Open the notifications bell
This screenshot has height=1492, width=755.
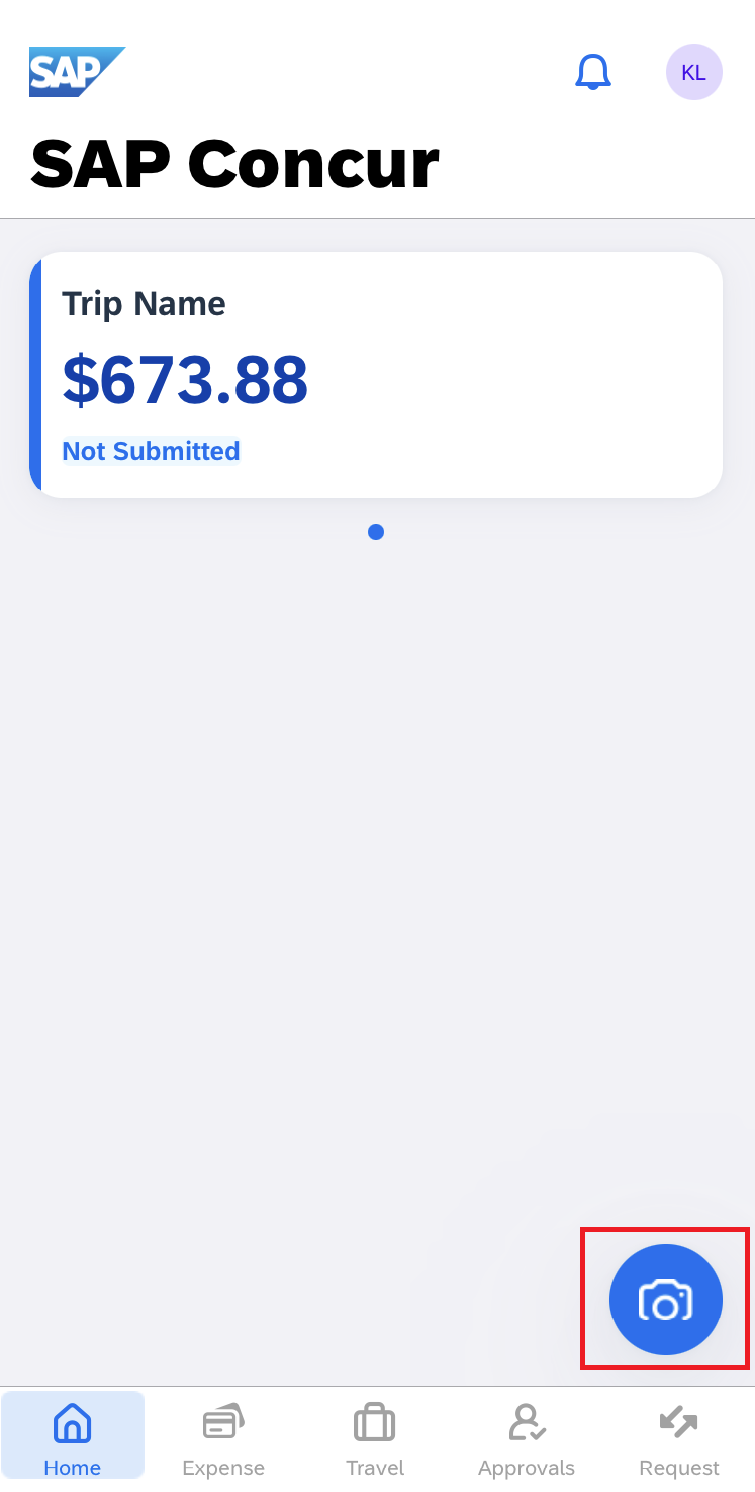tap(592, 72)
